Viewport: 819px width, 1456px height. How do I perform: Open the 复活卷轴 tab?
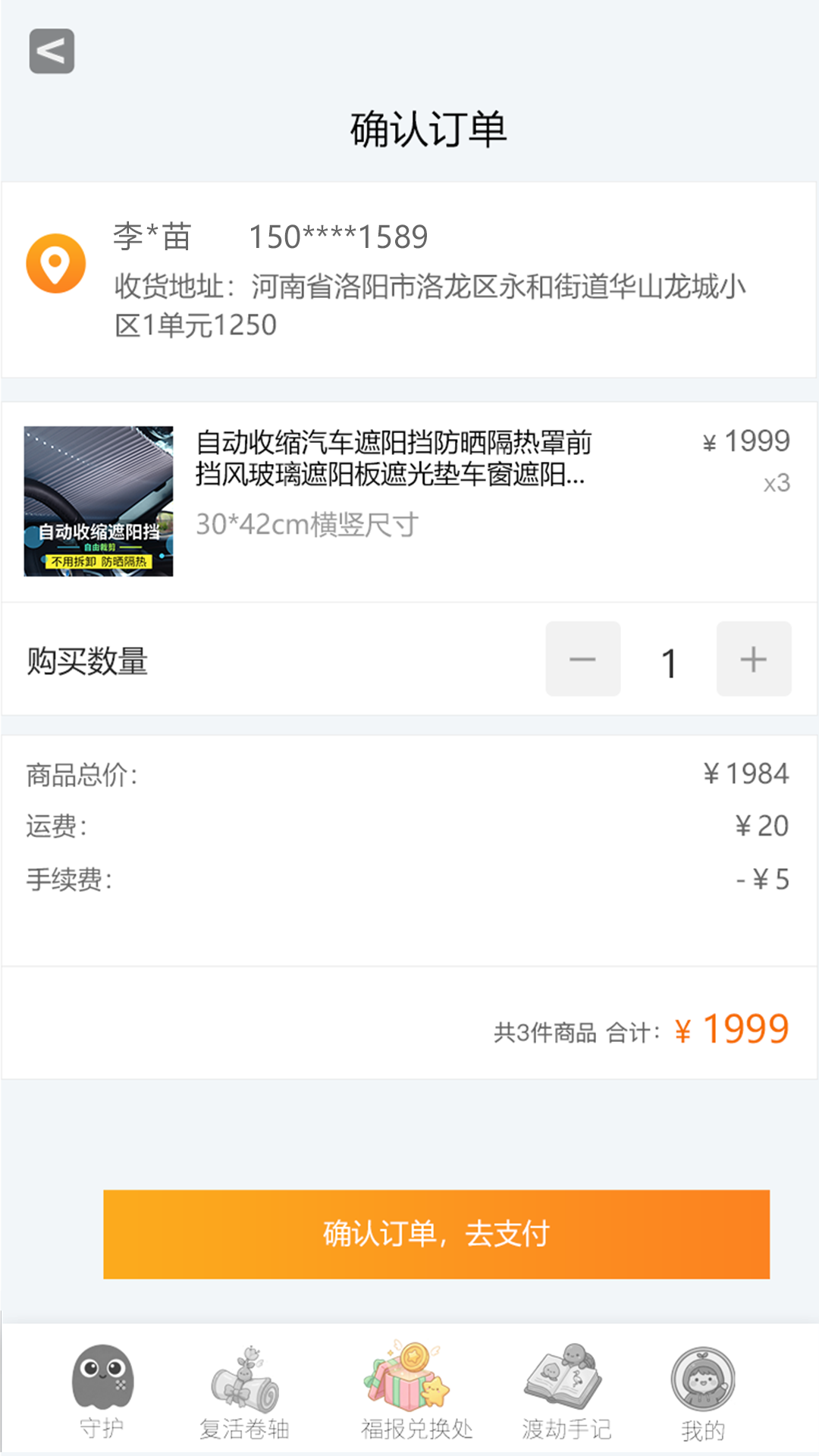pos(244,1392)
